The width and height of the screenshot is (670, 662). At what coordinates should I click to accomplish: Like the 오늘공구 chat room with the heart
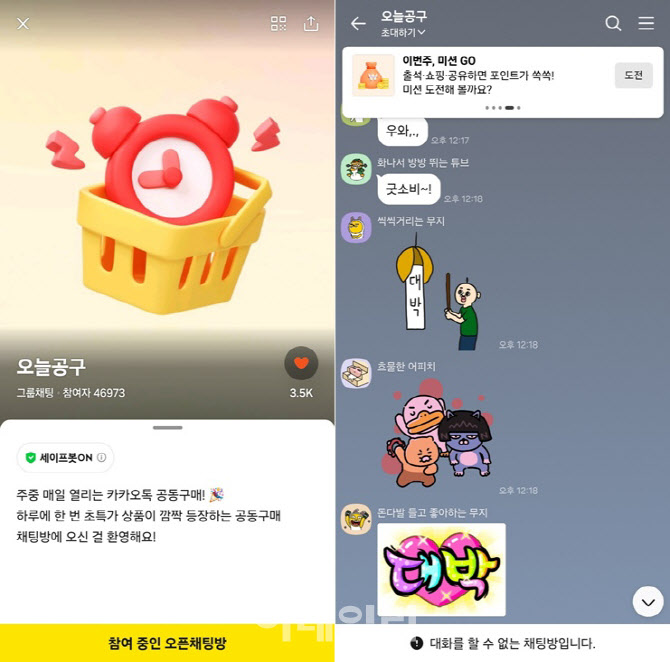point(301,363)
